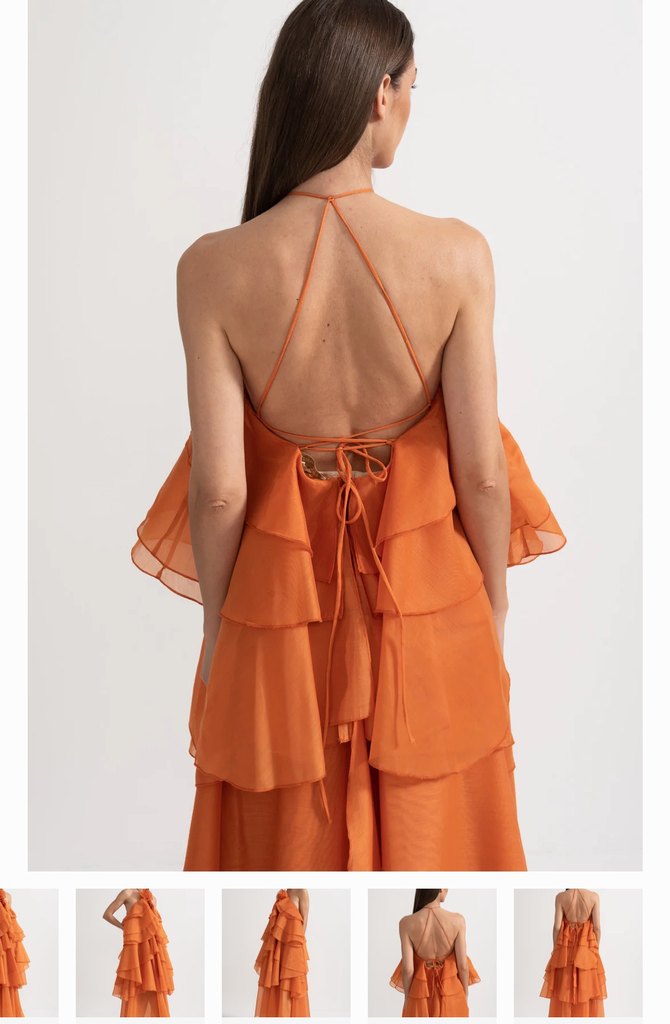Select thumbnail of close-up open back
Viewport: 670px width, 1024px height.
[432, 952]
